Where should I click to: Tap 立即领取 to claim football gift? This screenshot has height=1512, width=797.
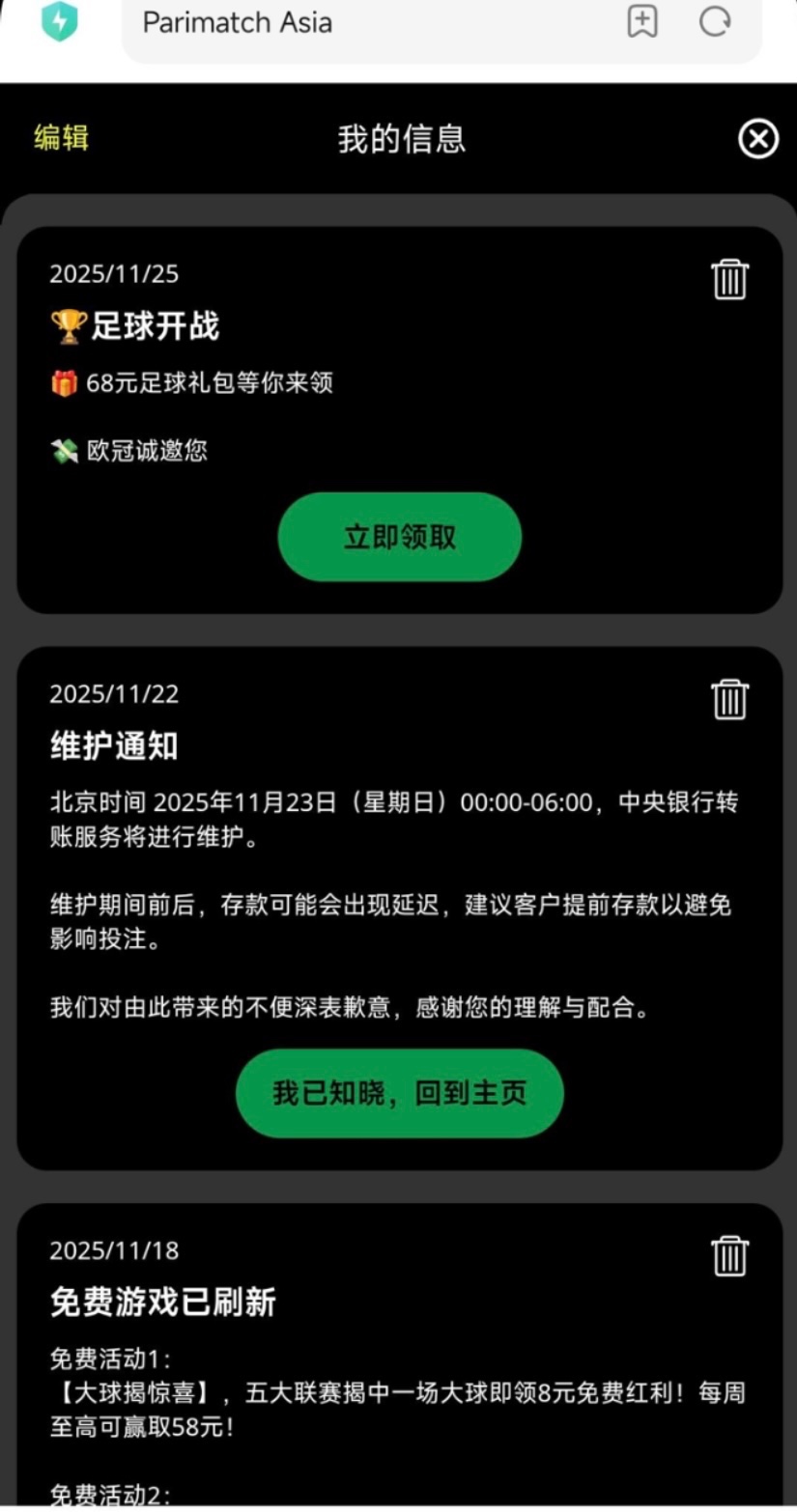(x=399, y=537)
